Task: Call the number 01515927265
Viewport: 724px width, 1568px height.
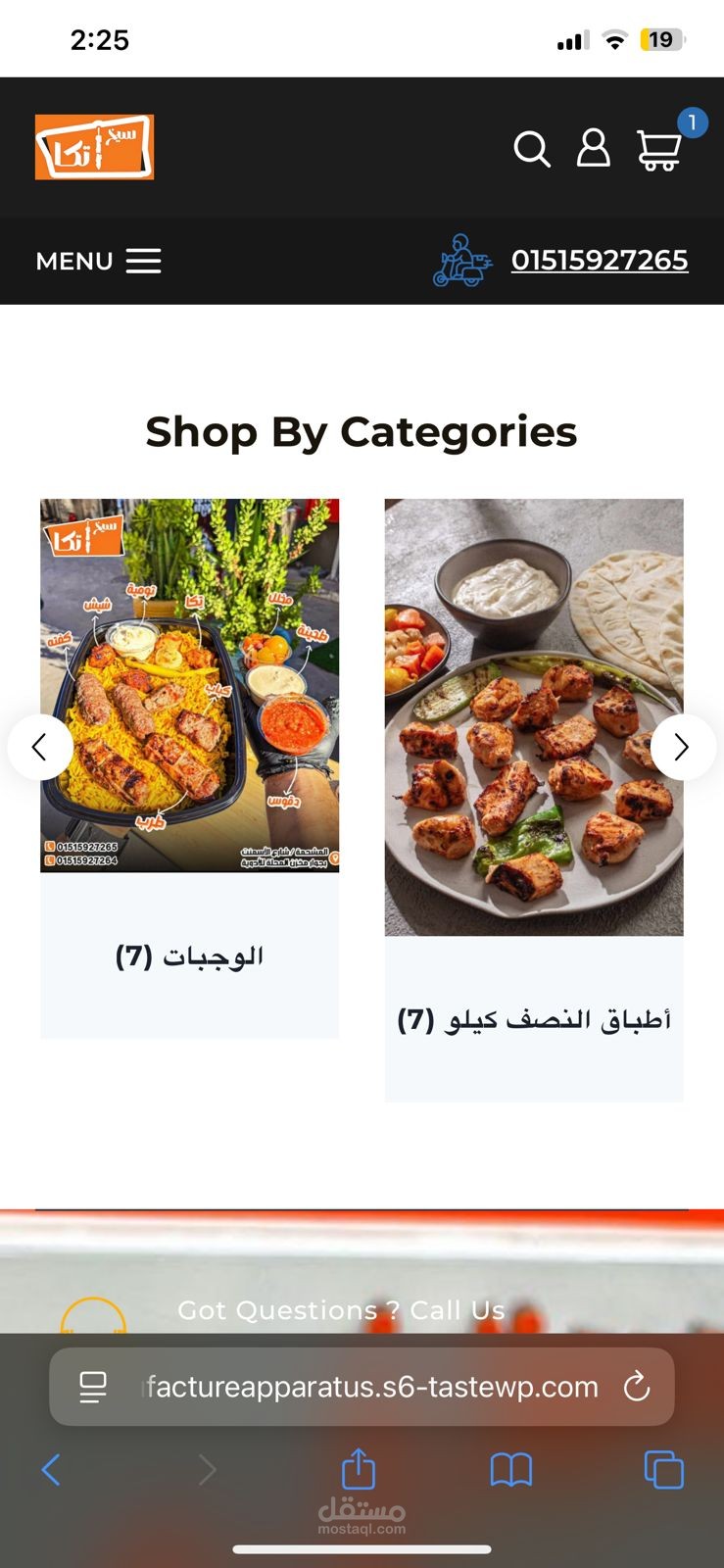Action: (599, 261)
